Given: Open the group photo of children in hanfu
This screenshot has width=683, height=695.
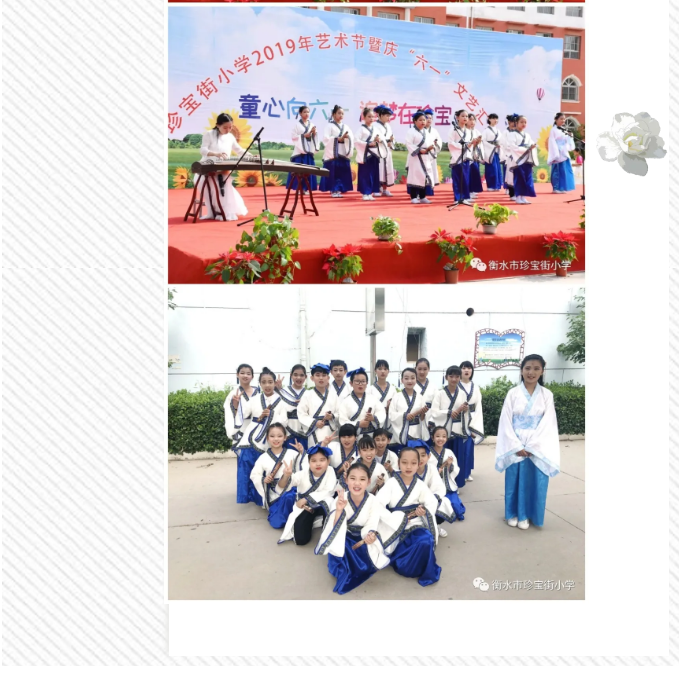Looking at the screenshot, I should click(x=376, y=444).
